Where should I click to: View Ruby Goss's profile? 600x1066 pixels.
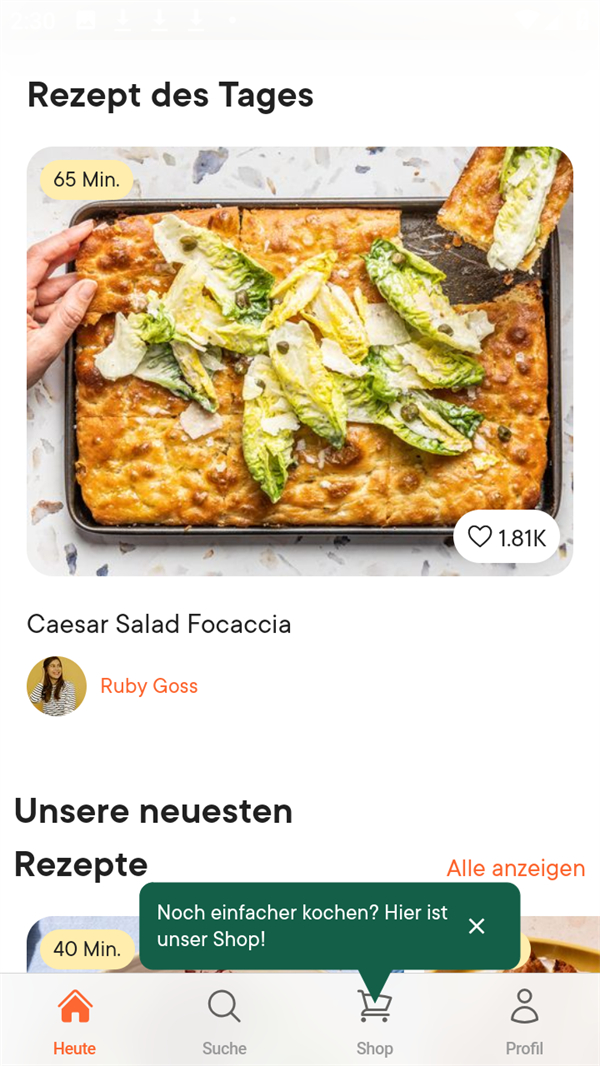(148, 686)
